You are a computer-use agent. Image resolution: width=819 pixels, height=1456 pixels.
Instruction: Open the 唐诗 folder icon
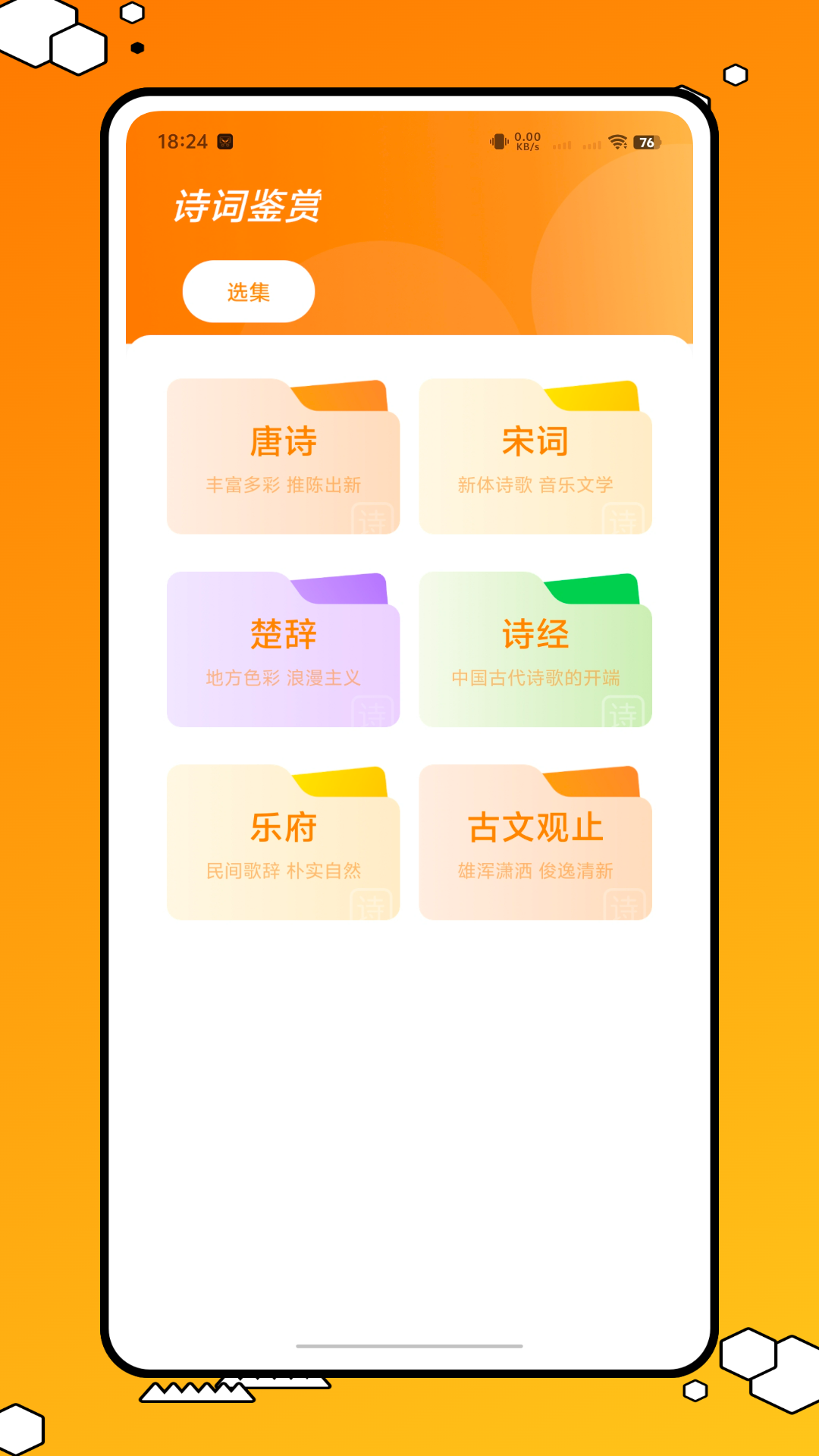point(282,453)
